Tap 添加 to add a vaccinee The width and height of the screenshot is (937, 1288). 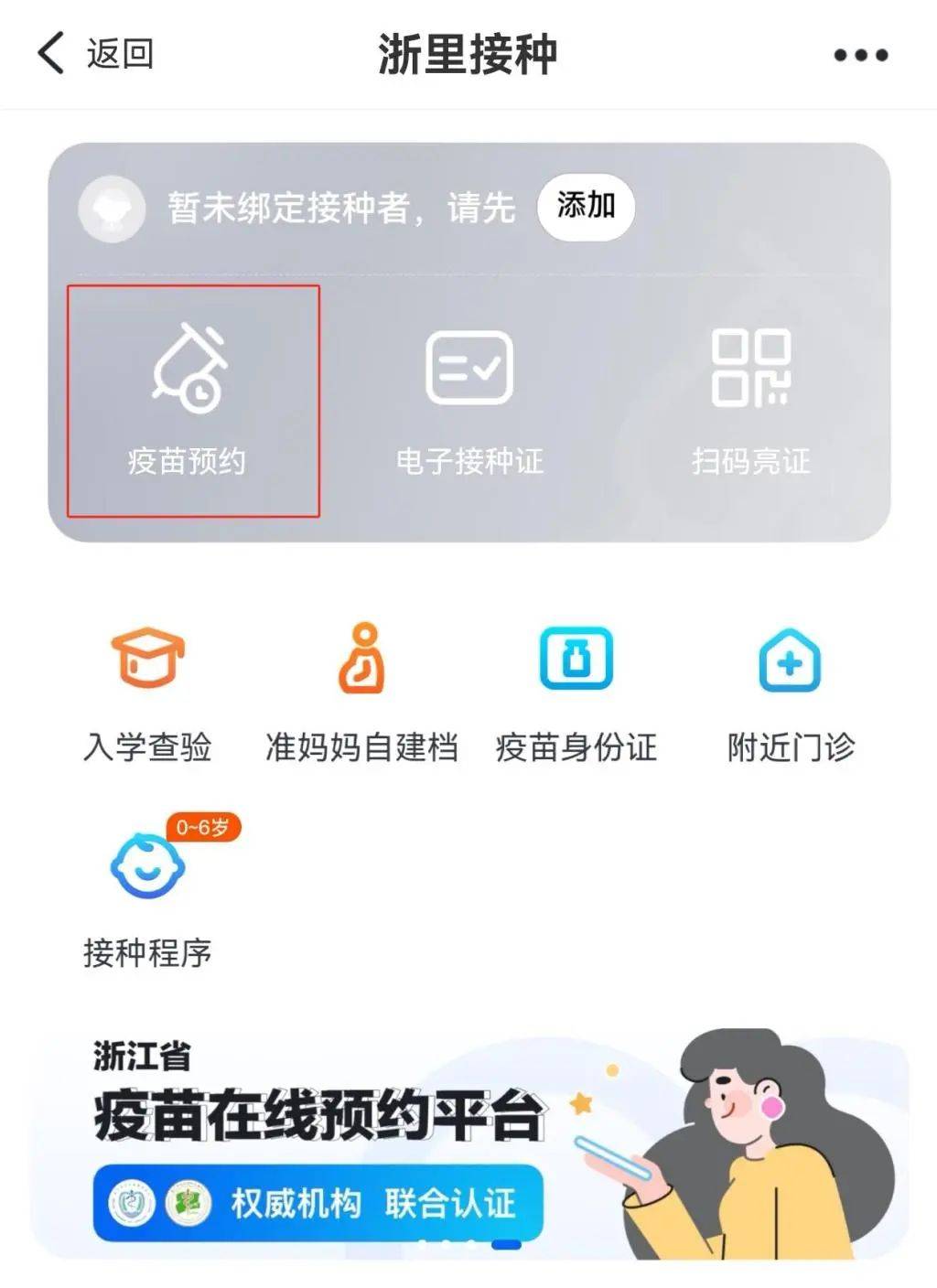[586, 207]
